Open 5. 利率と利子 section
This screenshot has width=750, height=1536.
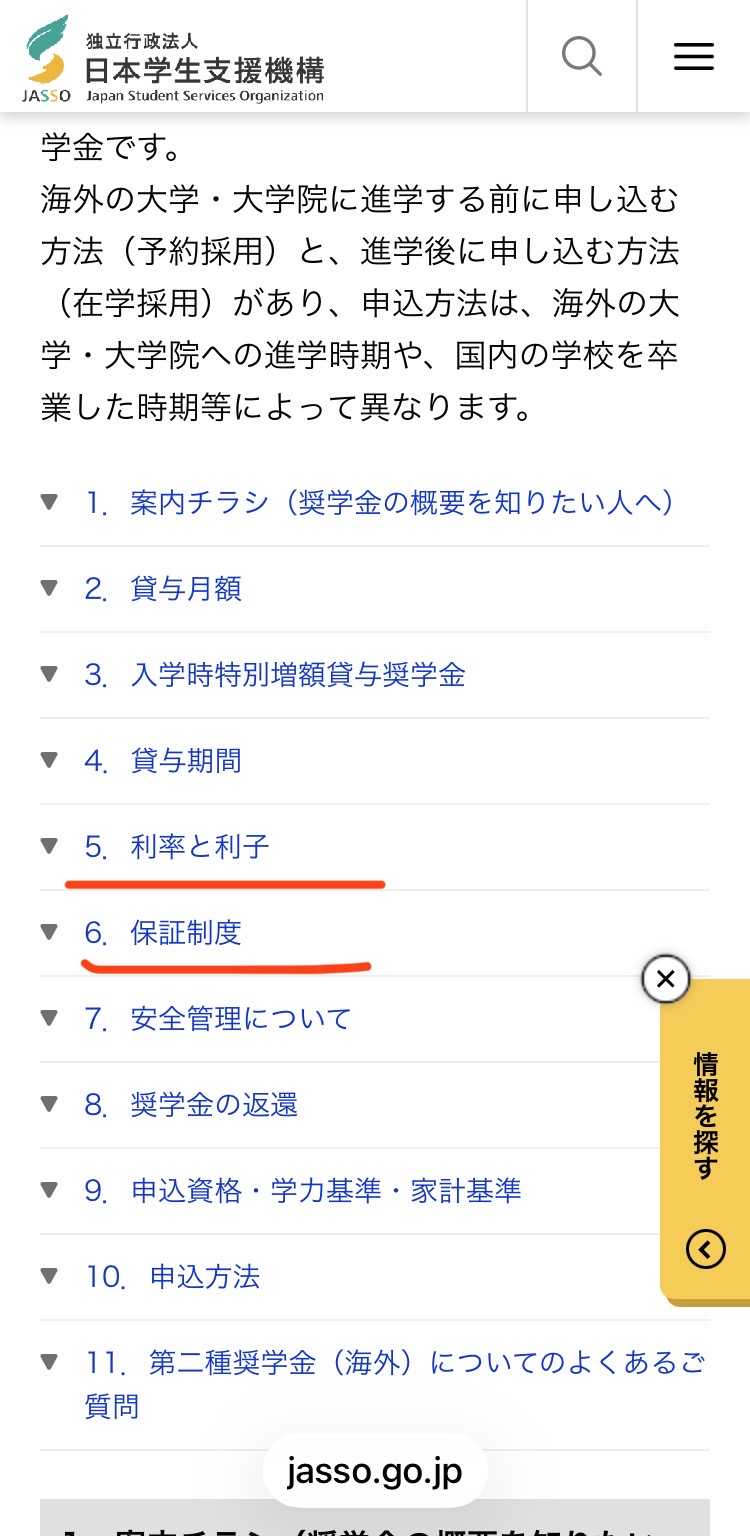click(x=177, y=846)
